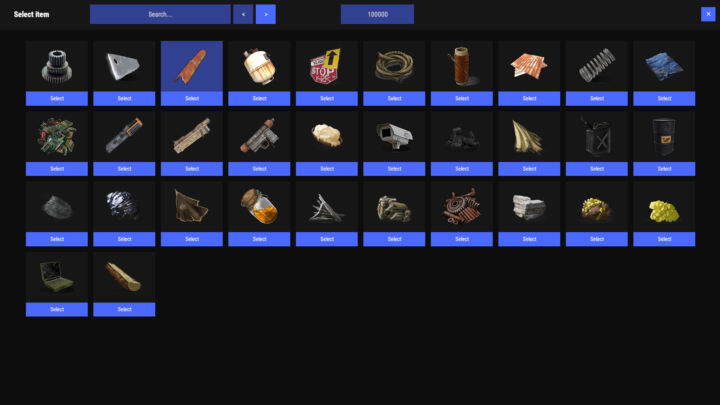Select the sewing kit item

(462, 98)
